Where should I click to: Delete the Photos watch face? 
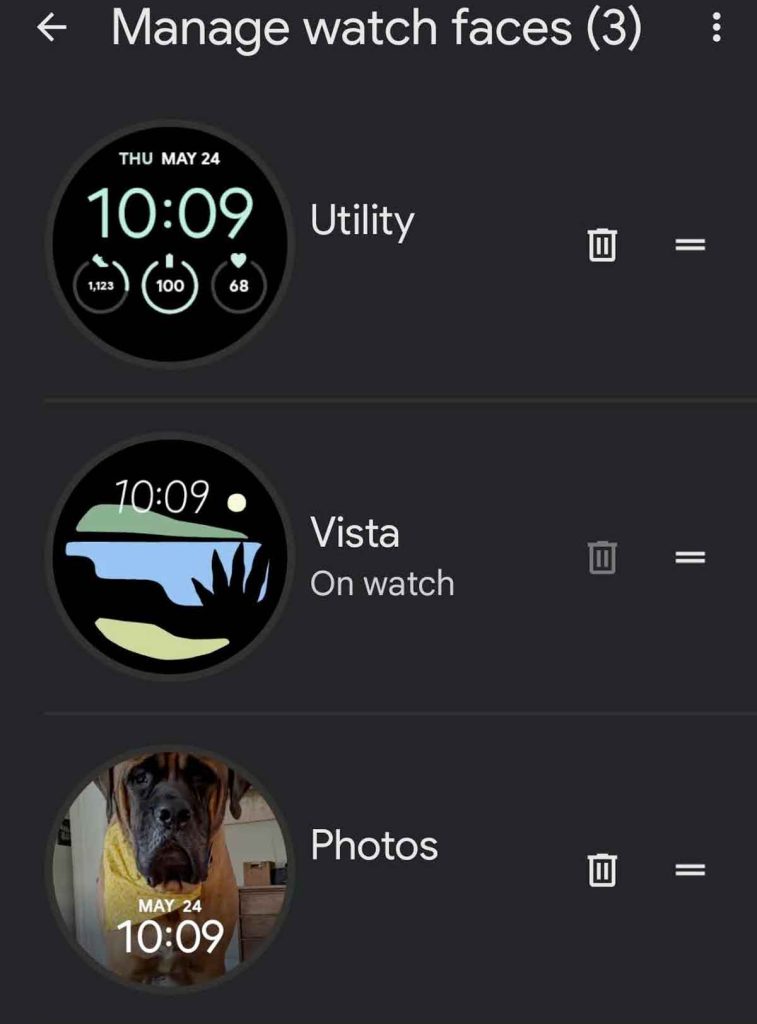tap(602, 870)
